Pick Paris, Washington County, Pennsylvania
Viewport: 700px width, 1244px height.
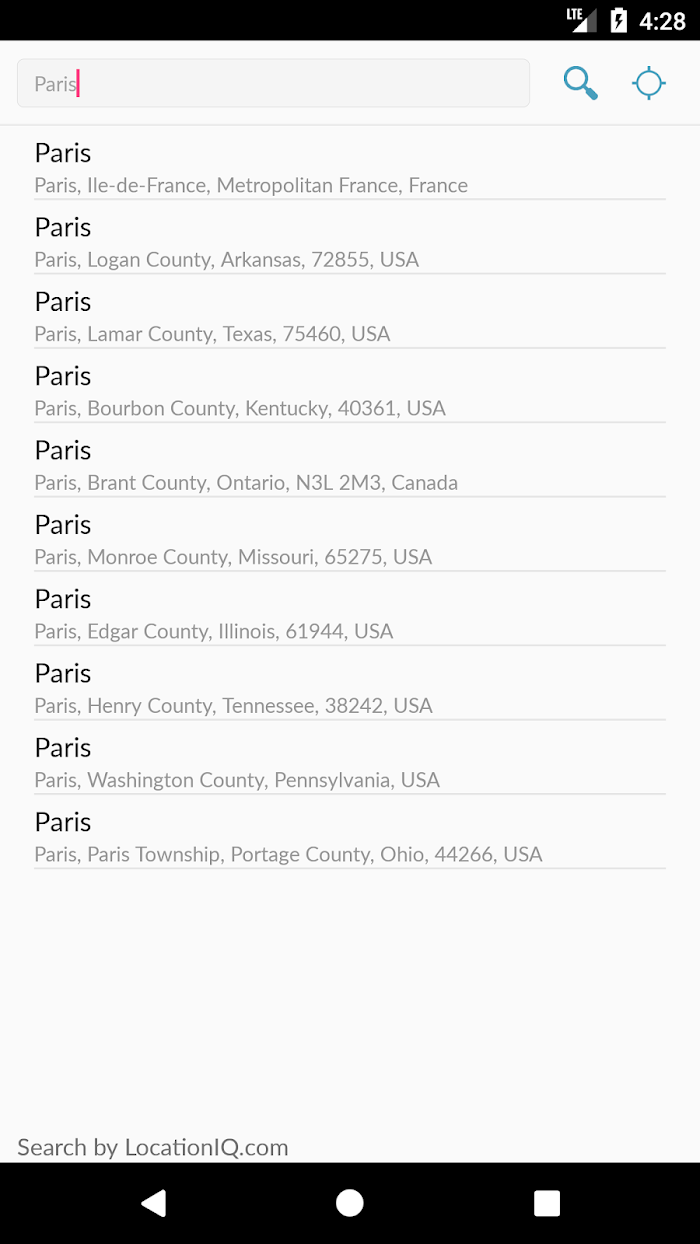(350, 761)
